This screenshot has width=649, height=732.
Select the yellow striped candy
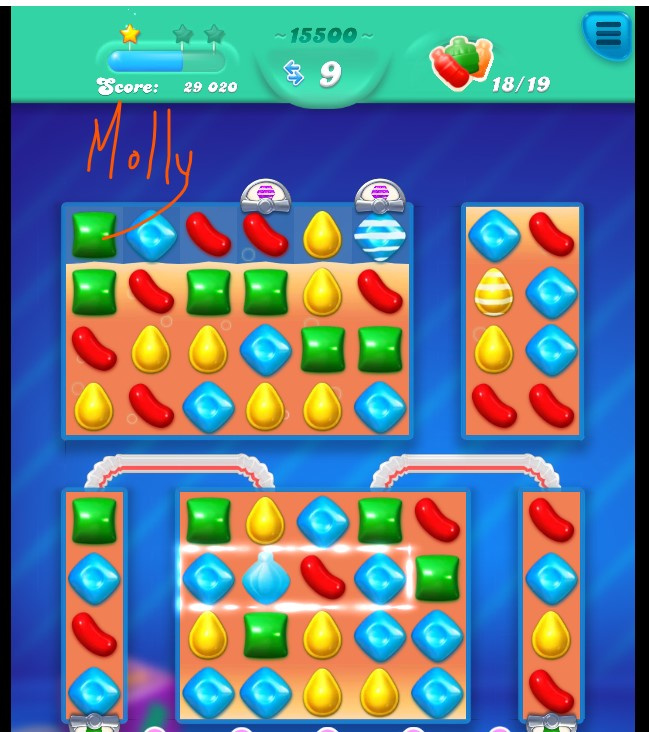tap(494, 292)
